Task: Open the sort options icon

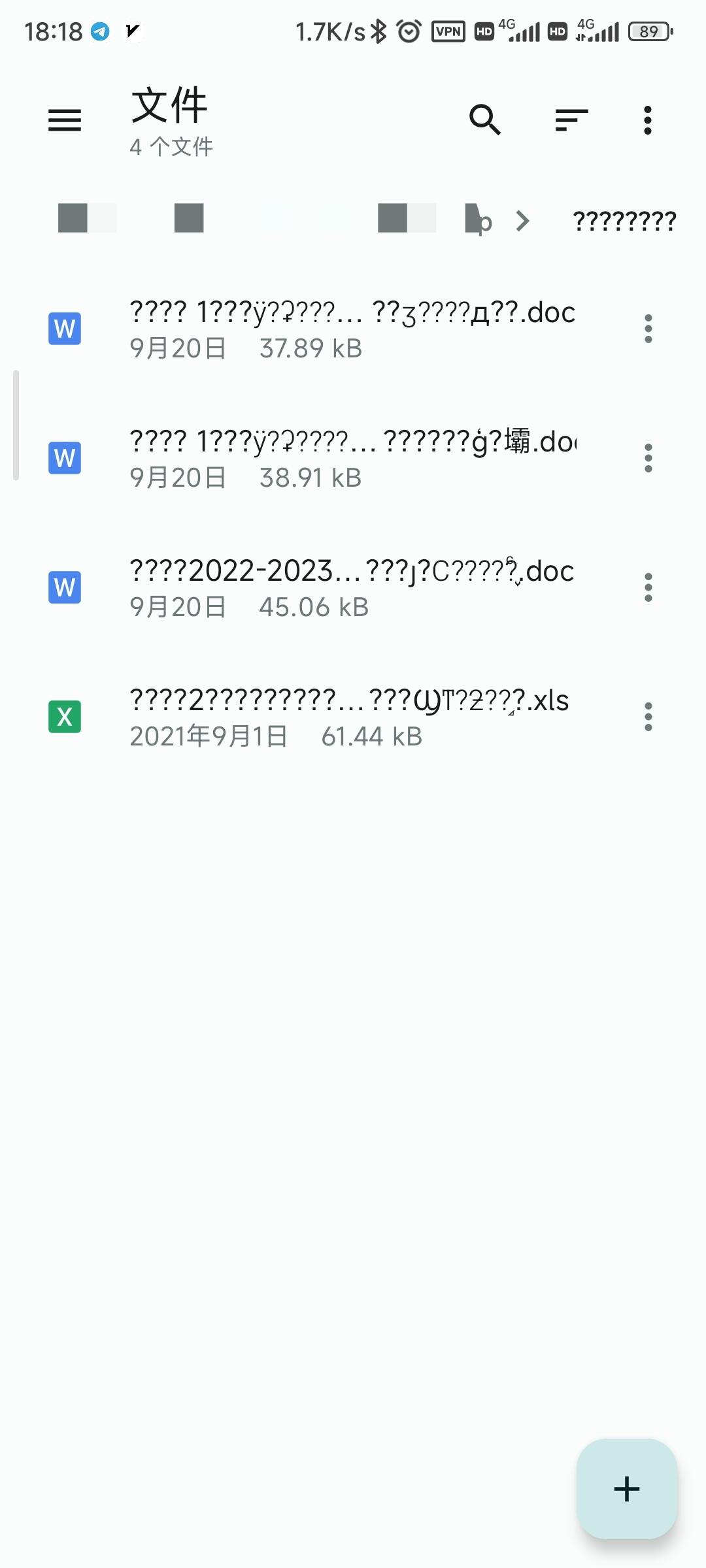Action: coord(571,120)
